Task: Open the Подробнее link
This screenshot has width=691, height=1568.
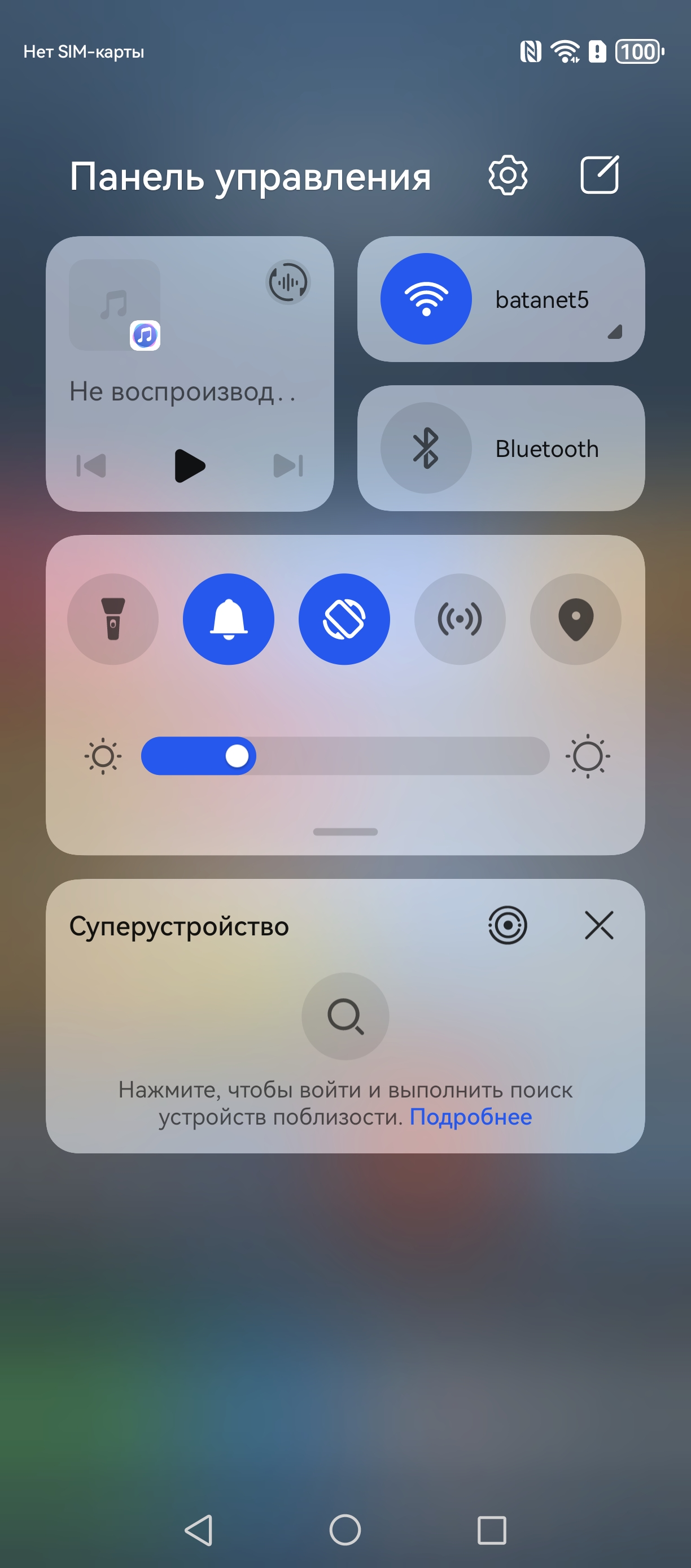Action: pos(470,1117)
